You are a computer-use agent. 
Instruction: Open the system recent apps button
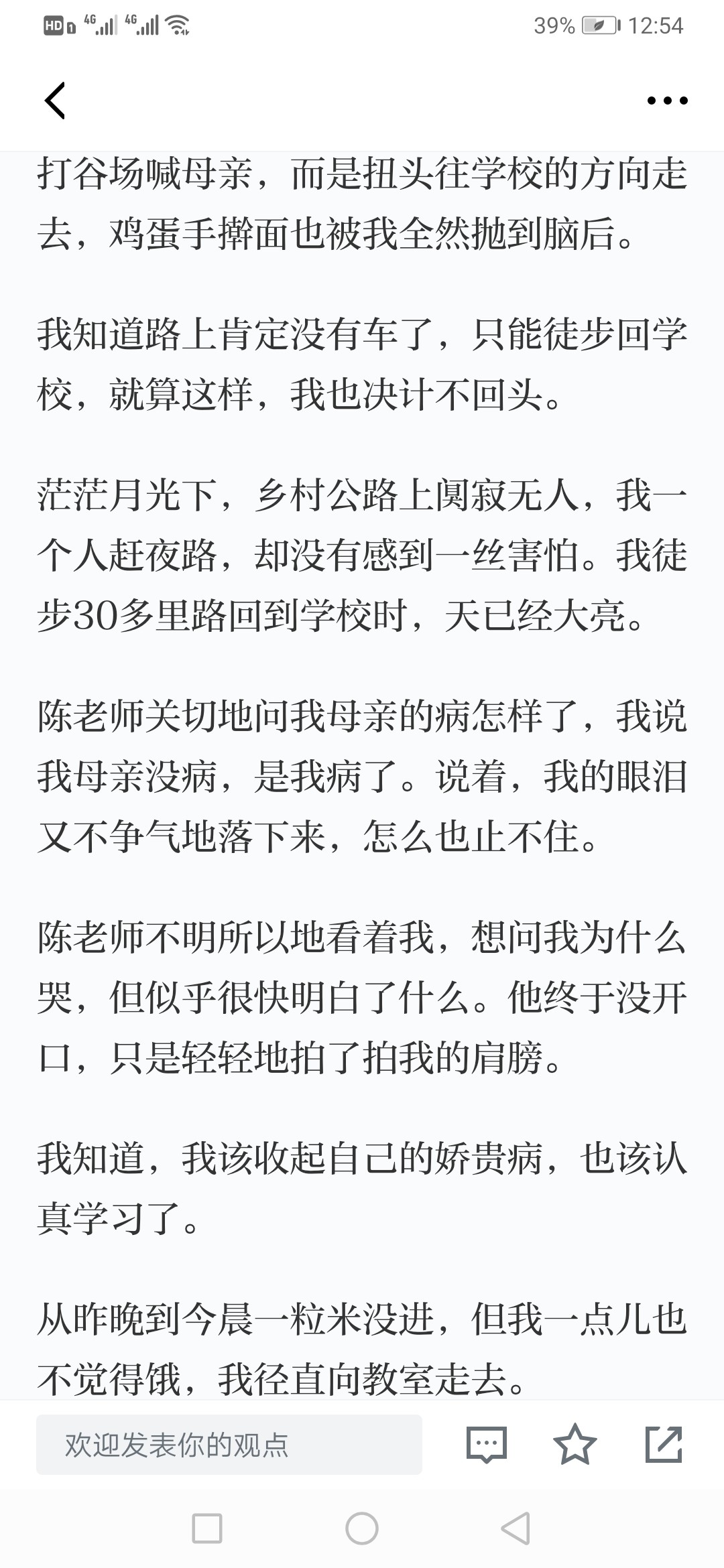[207, 1529]
